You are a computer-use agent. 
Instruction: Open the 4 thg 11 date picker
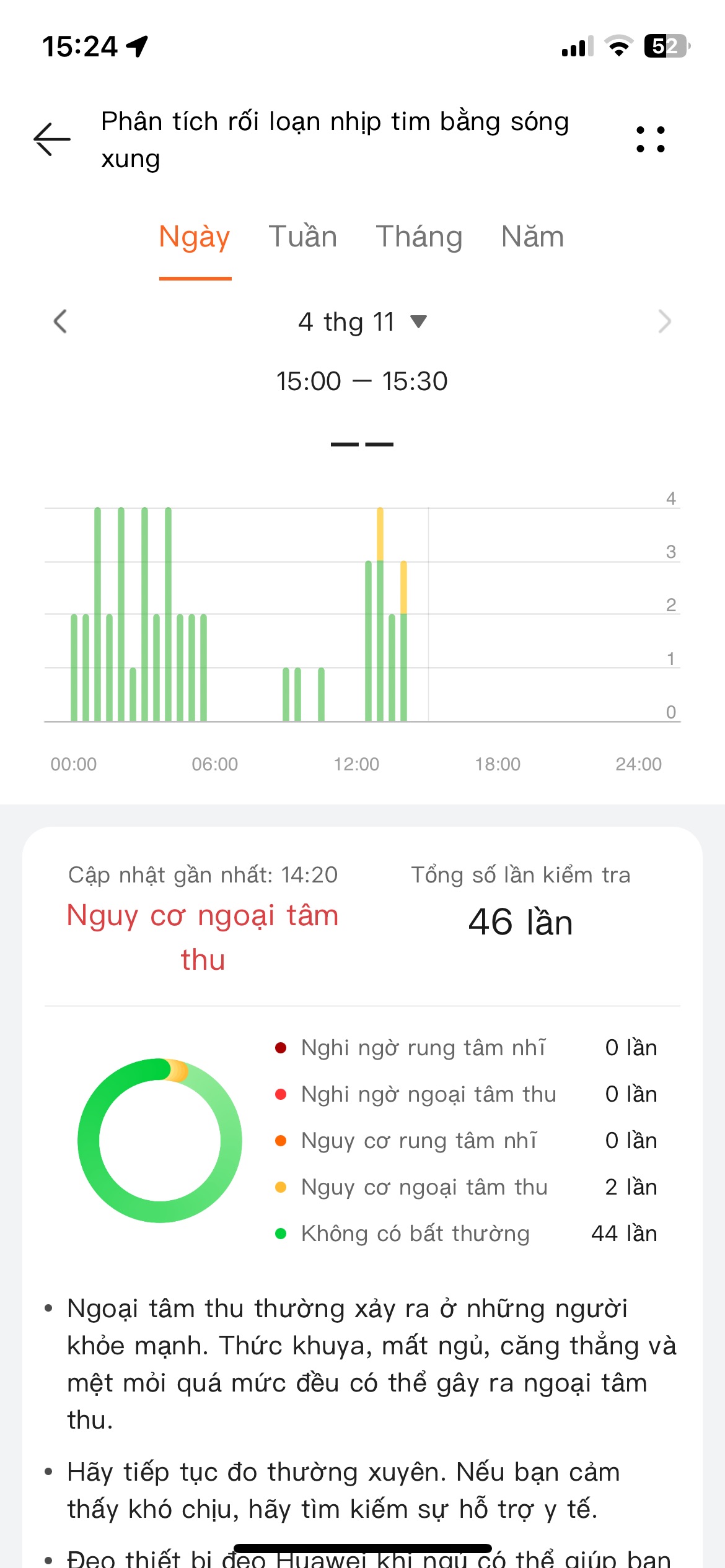click(x=362, y=322)
